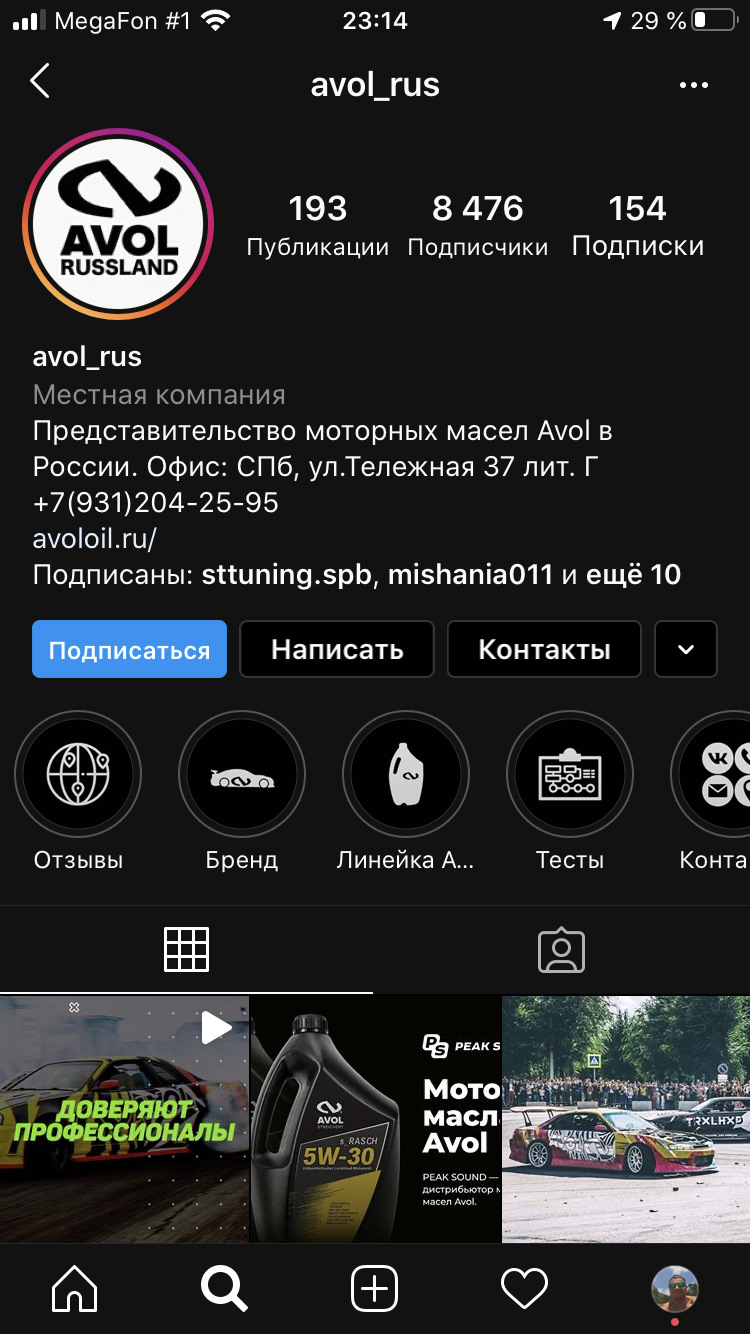The height and width of the screenshot is (1334, 750).
Task: Open the activity heart tab
Action: [524, 1289]
